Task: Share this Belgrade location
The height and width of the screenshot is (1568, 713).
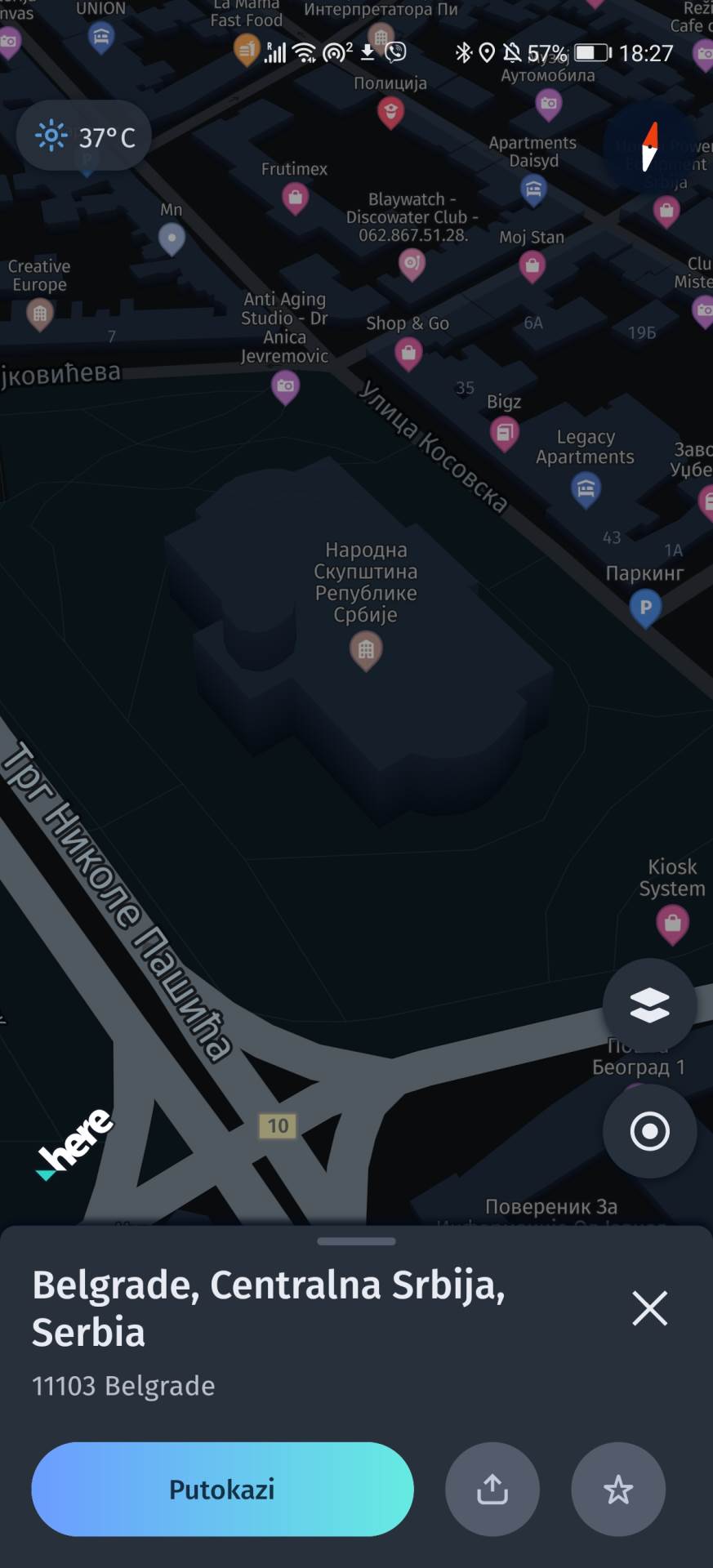Action: click(x=492, y=1489)
